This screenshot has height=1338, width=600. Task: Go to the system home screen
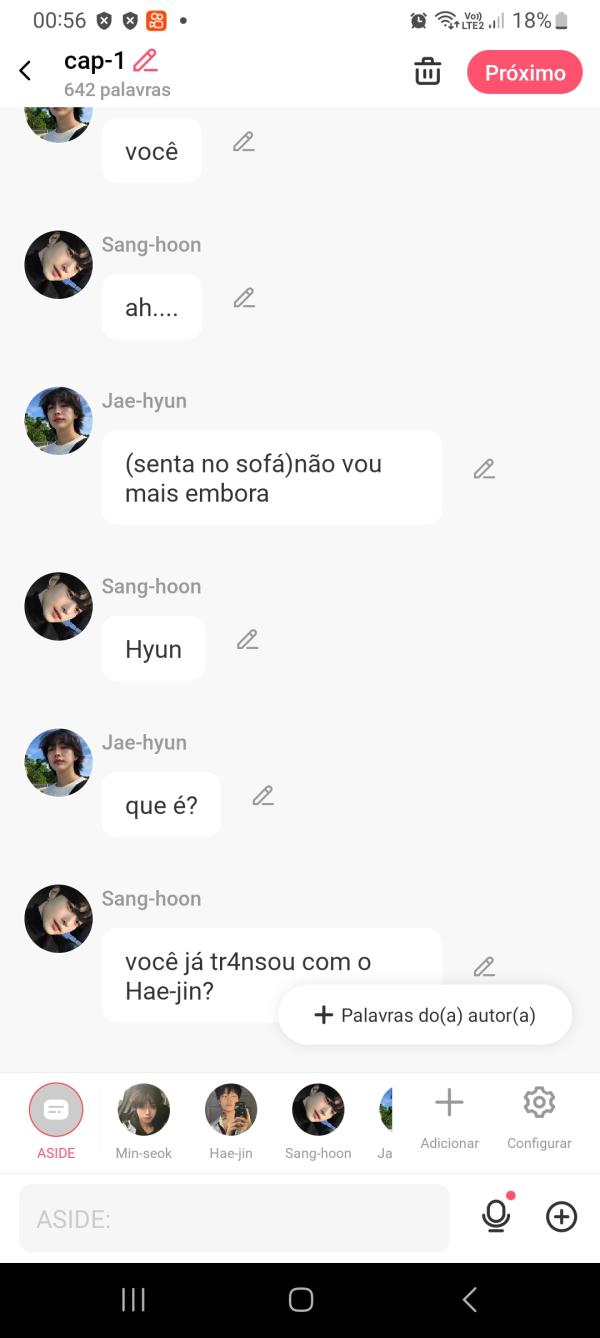click(300, 1299)
